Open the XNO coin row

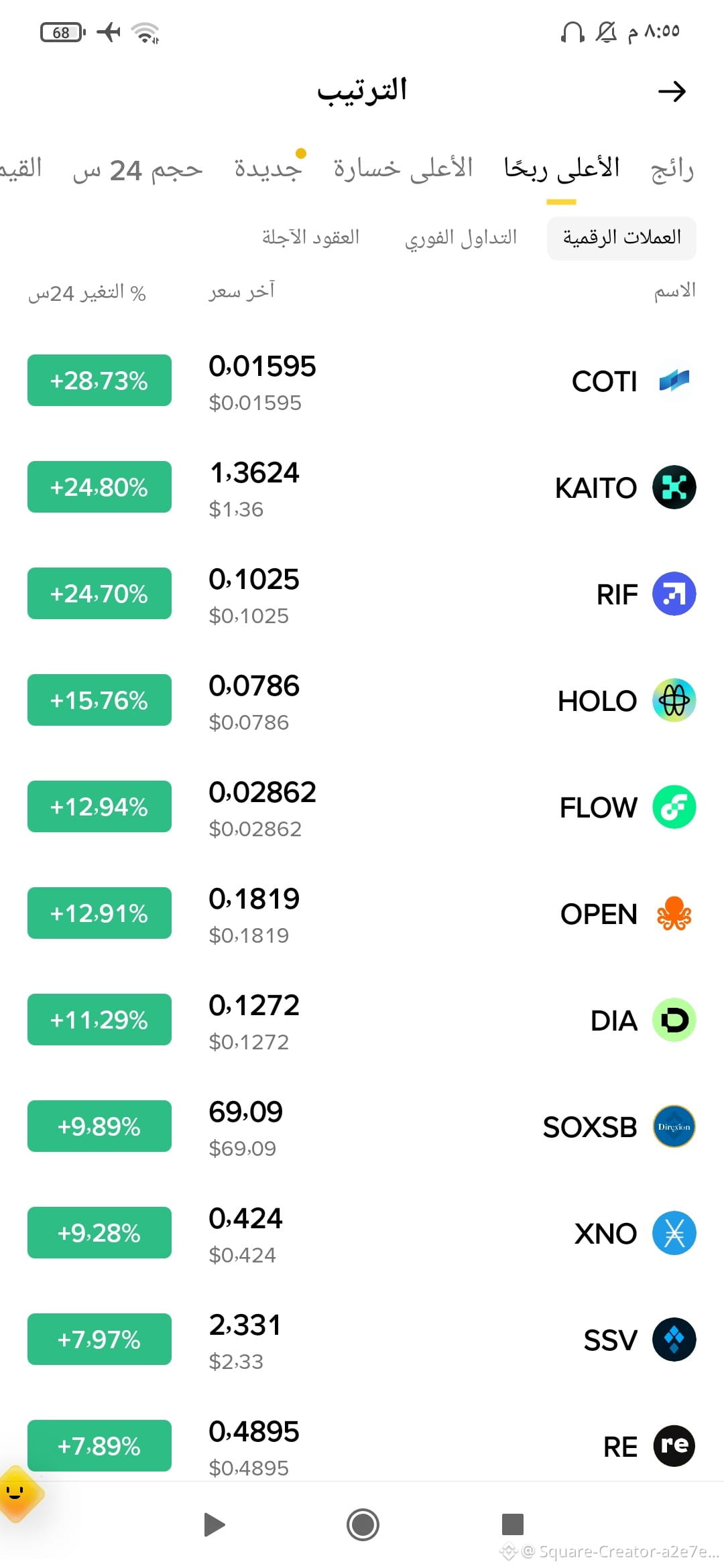[x=362, y=1234]
